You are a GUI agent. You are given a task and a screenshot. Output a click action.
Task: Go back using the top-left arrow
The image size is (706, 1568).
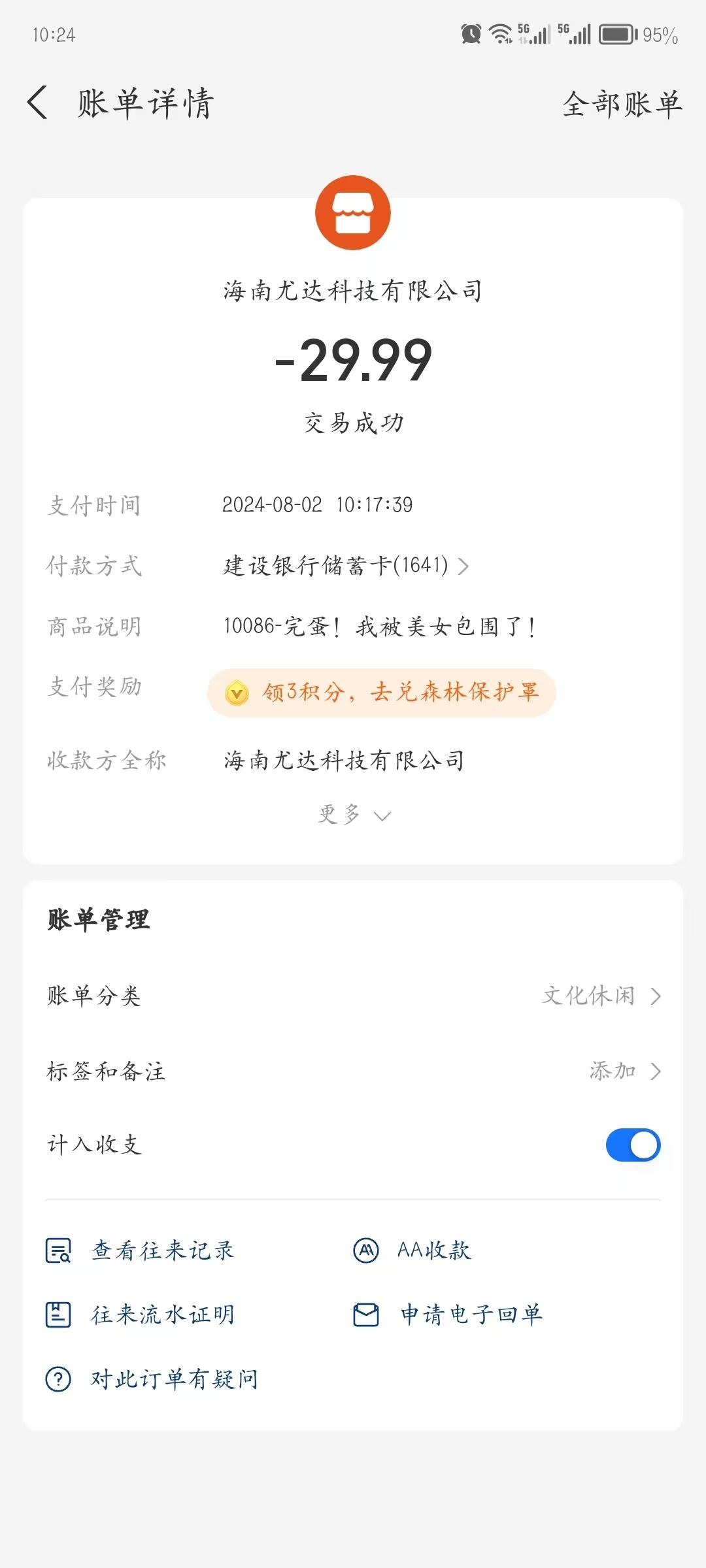point(38,103)
